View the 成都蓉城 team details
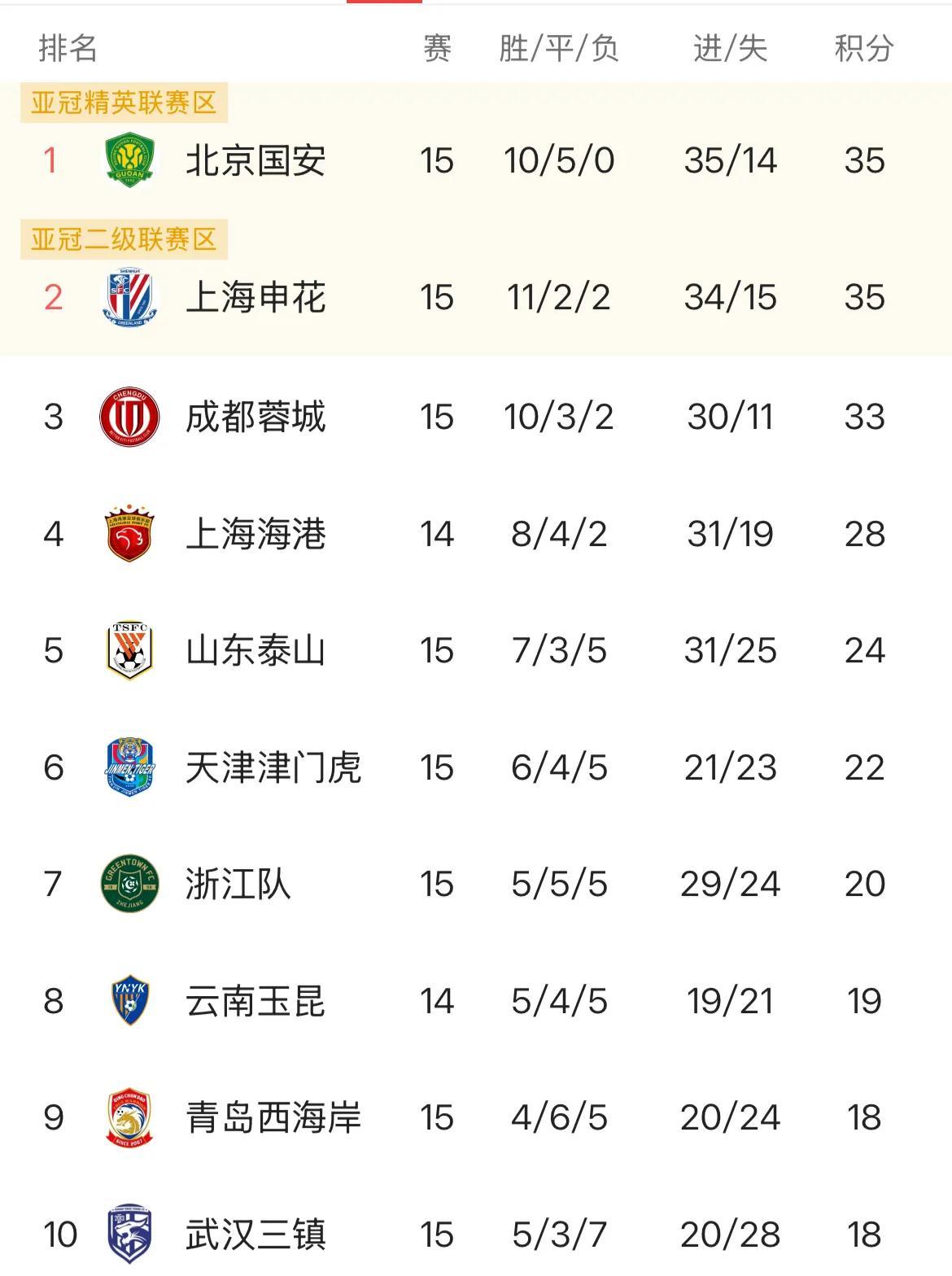952x1276 pixels. [x=255, y=417]
